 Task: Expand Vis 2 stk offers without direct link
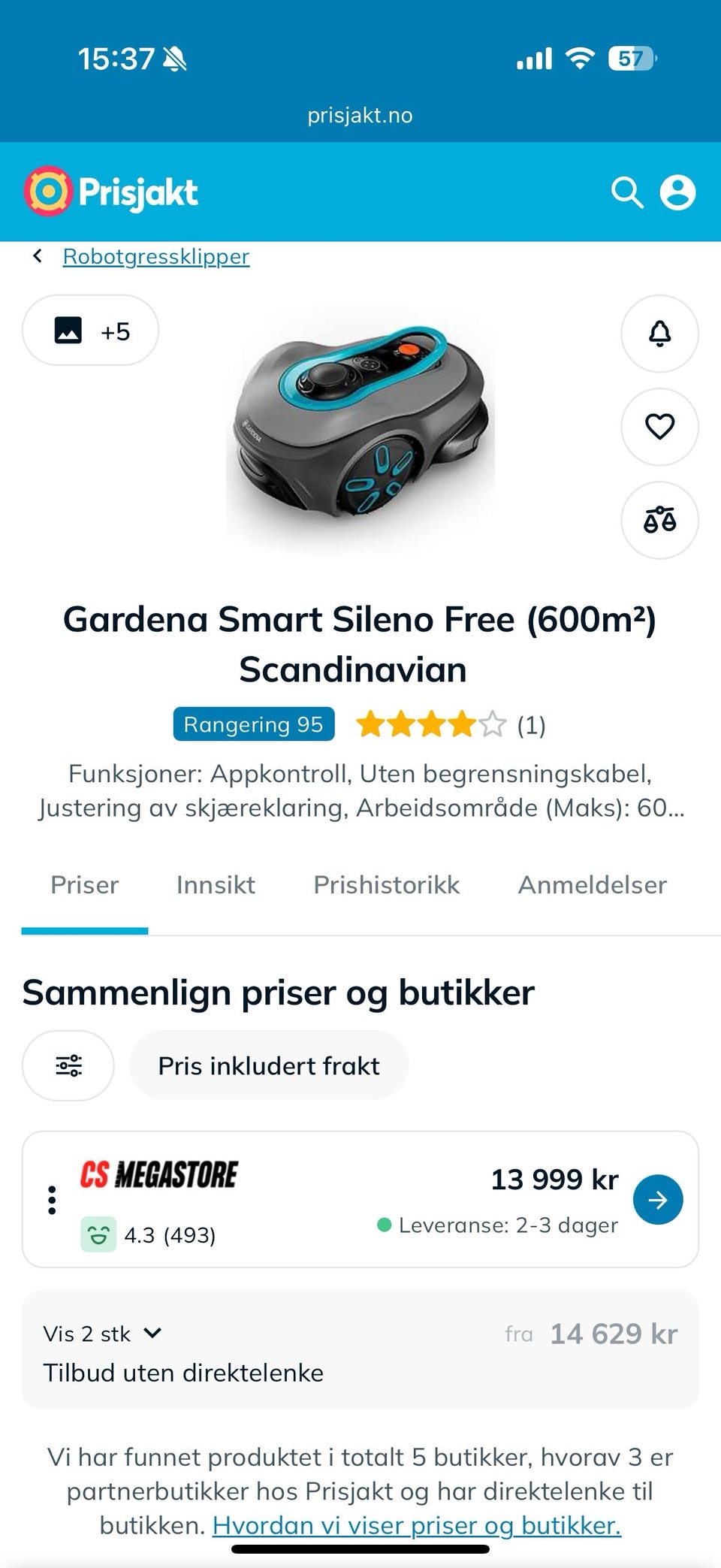point(103,1334)
